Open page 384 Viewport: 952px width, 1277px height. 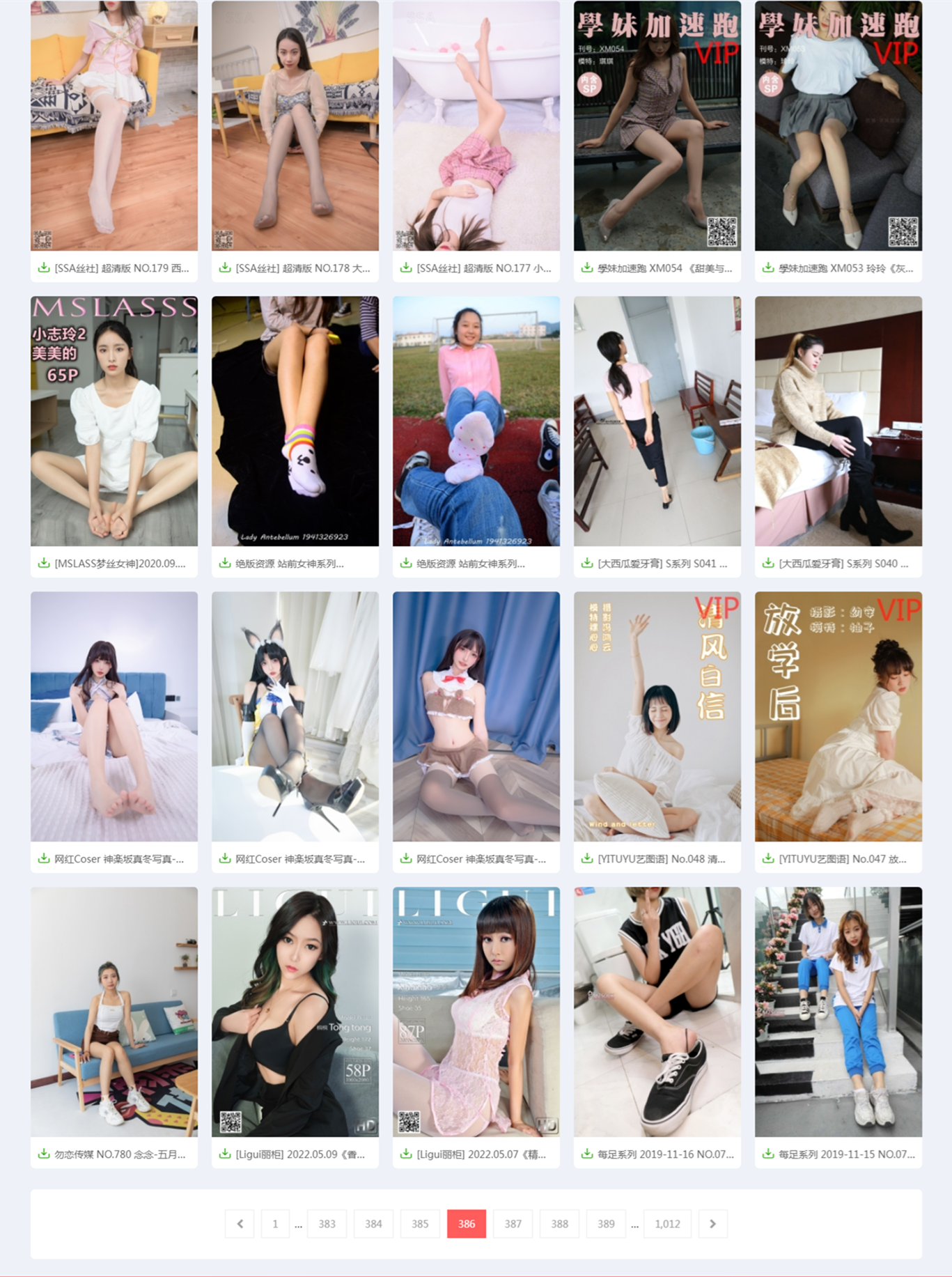point(373,1224)
